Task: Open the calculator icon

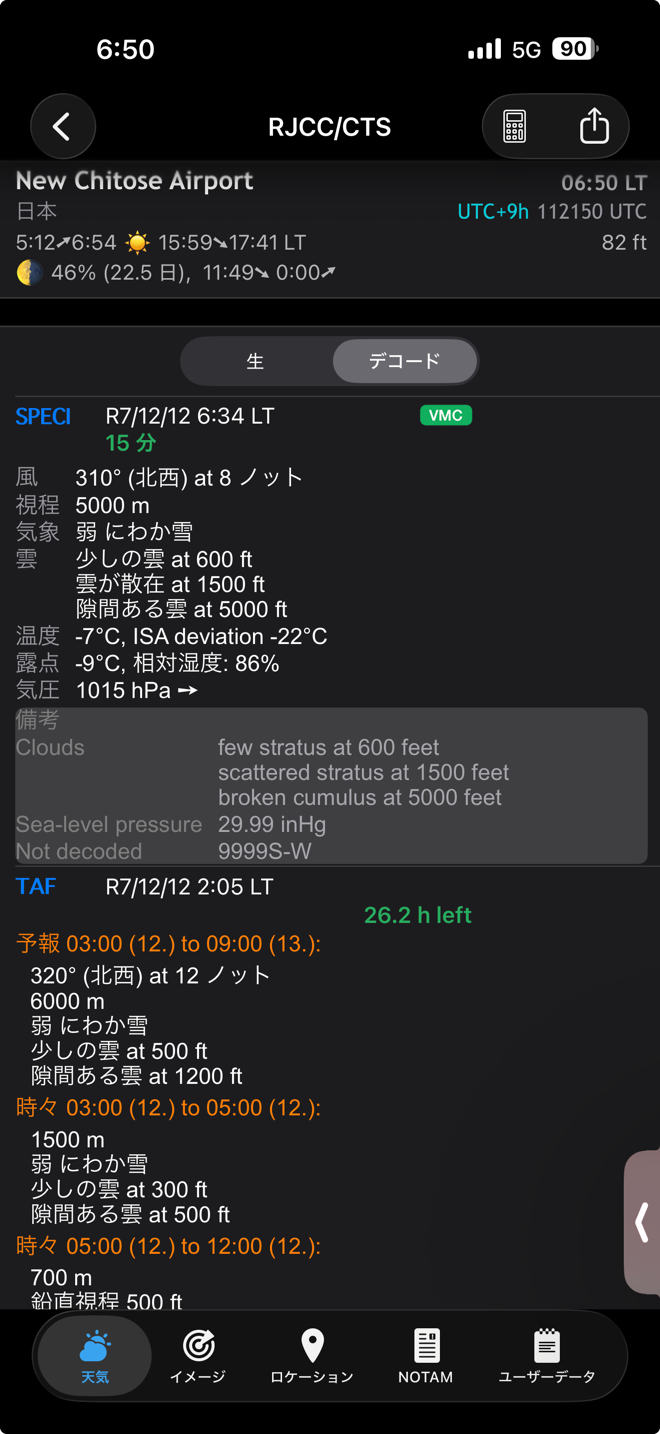Action: click(515, 127)
